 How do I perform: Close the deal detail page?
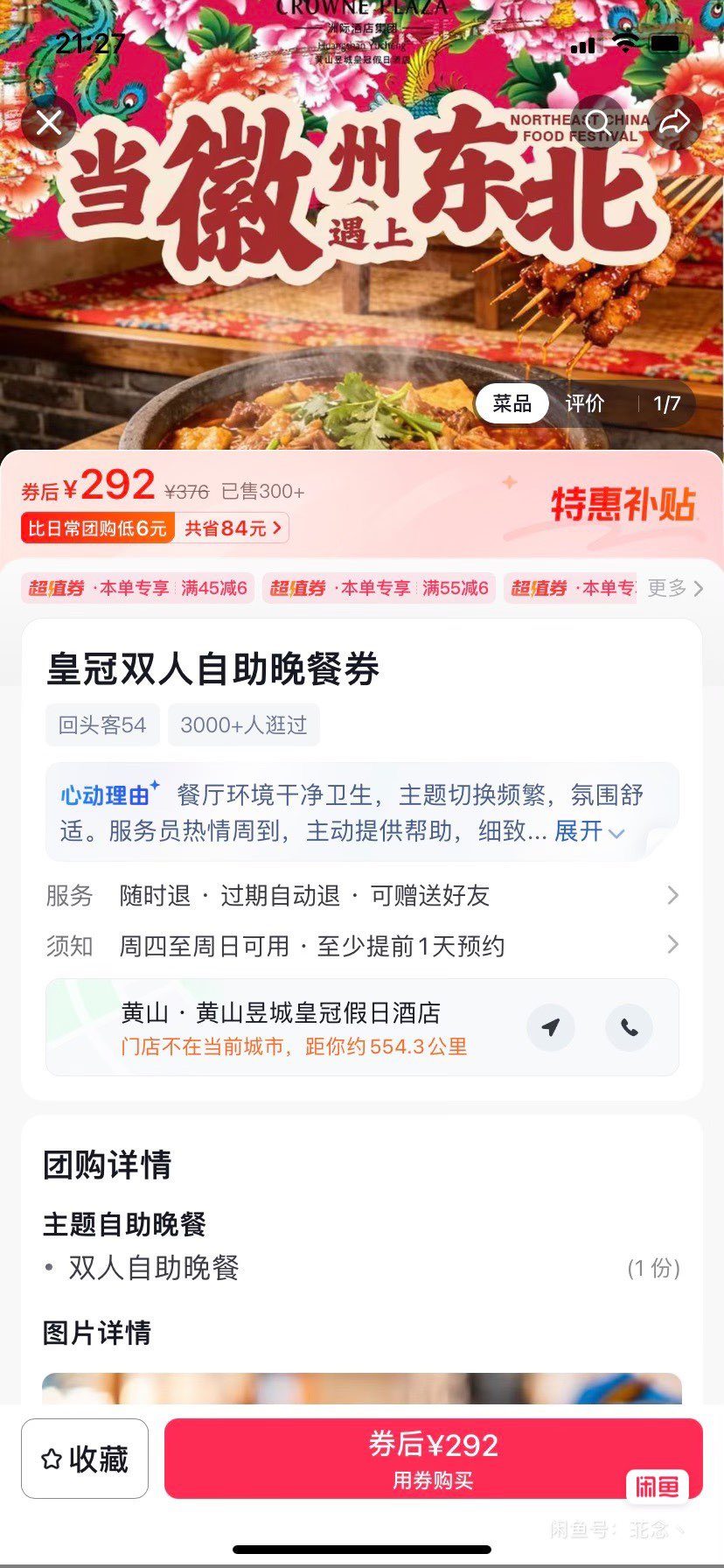point(49,122)
